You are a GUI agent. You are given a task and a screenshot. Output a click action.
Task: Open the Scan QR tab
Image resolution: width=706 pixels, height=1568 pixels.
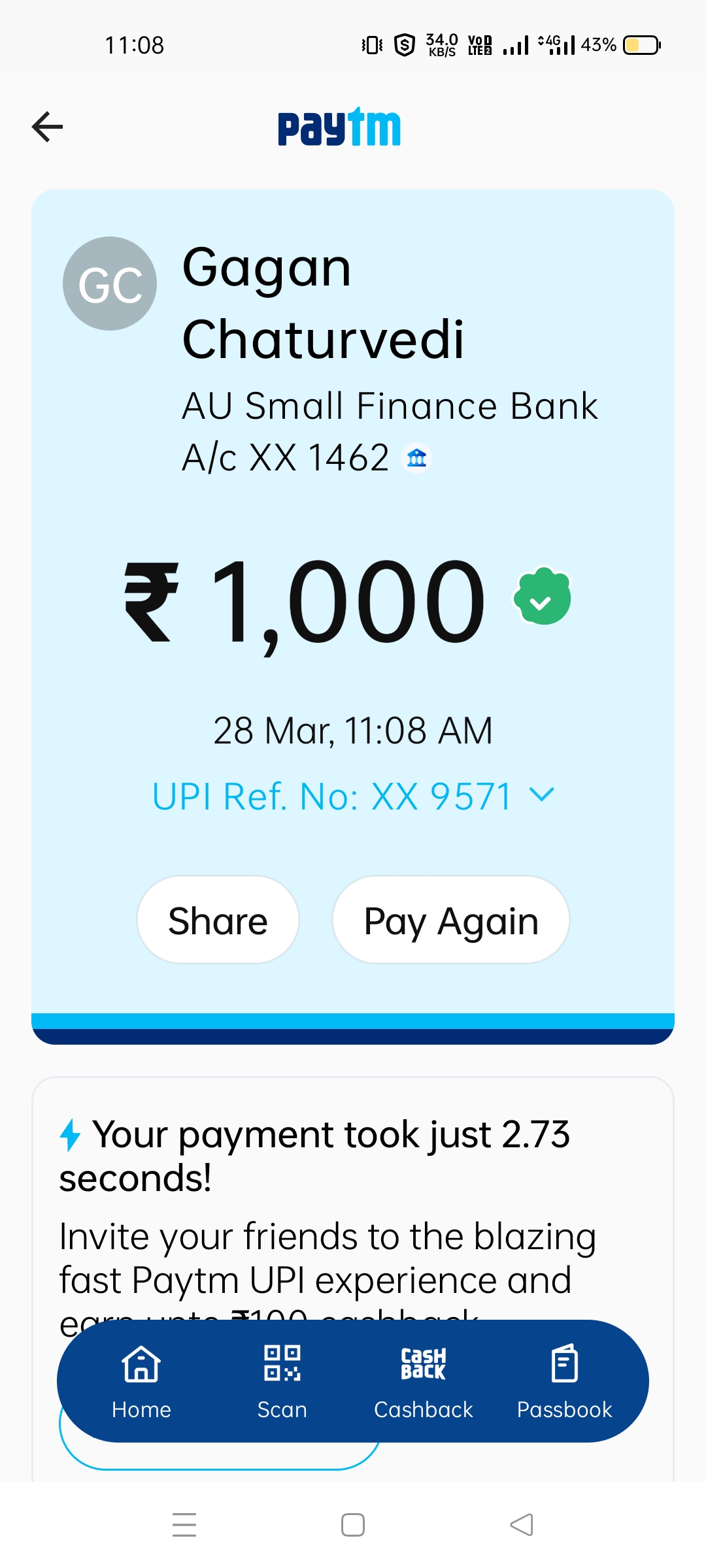(x=282, y=1381)
